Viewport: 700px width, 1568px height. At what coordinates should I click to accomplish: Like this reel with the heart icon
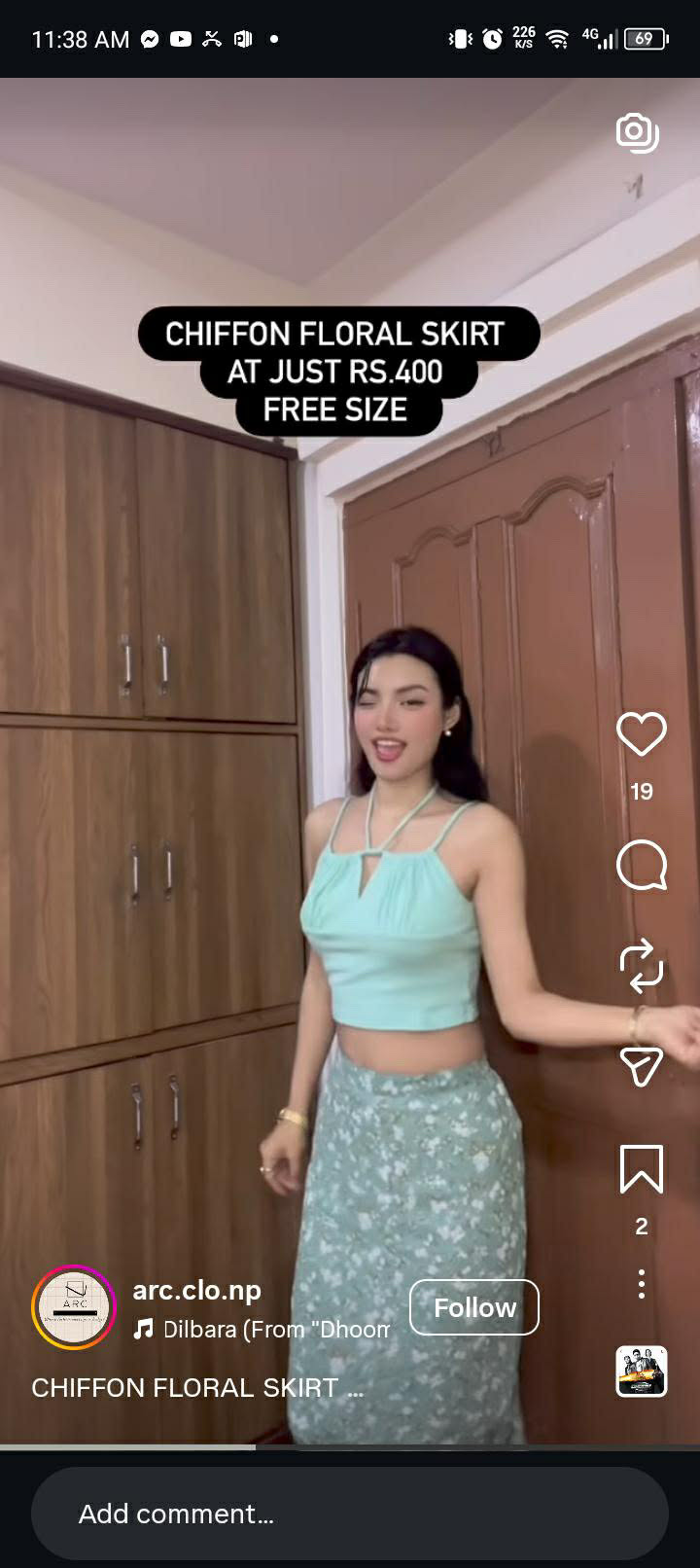tap(642, 733)
